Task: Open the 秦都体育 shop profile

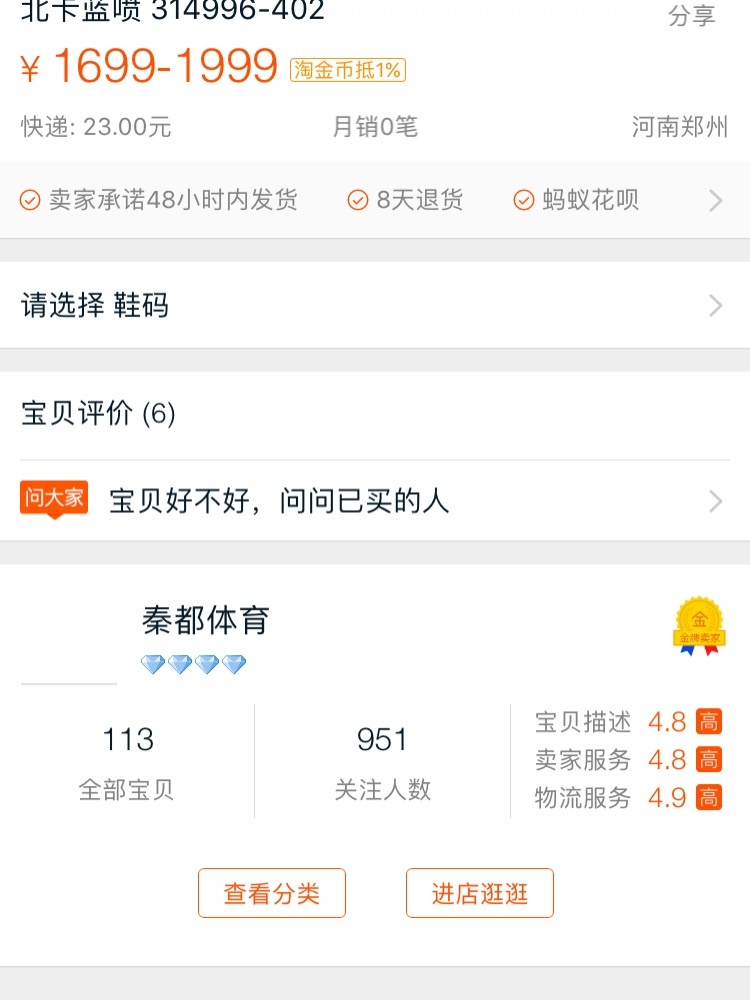Action: click(x=206, y=621)
